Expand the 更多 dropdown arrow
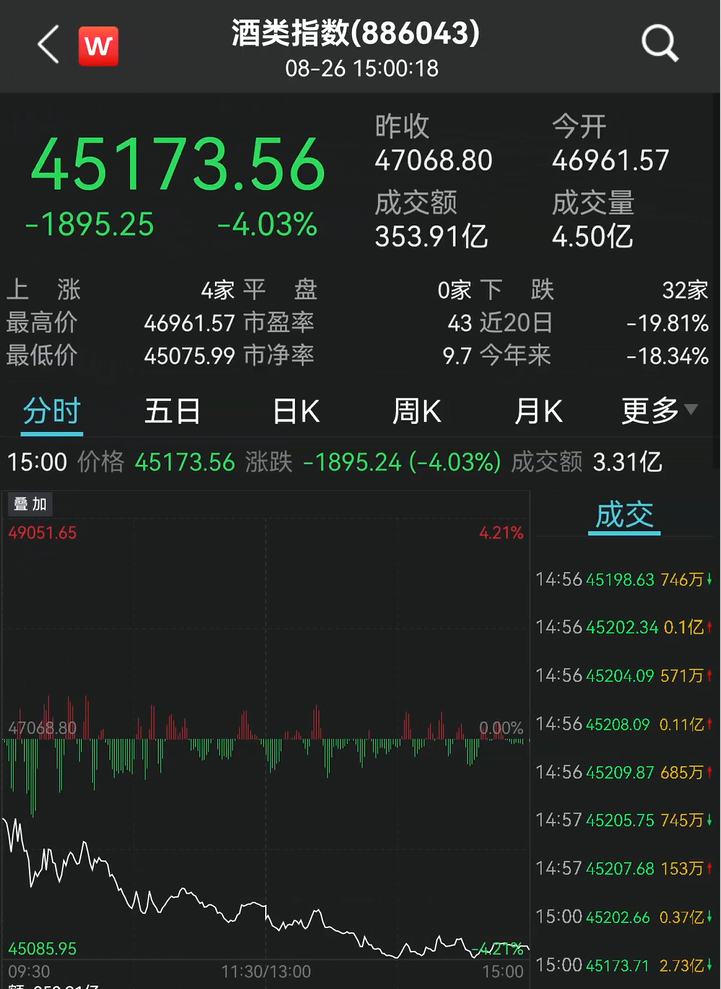This screenshot has width=721, height=989. click(689, 410)
